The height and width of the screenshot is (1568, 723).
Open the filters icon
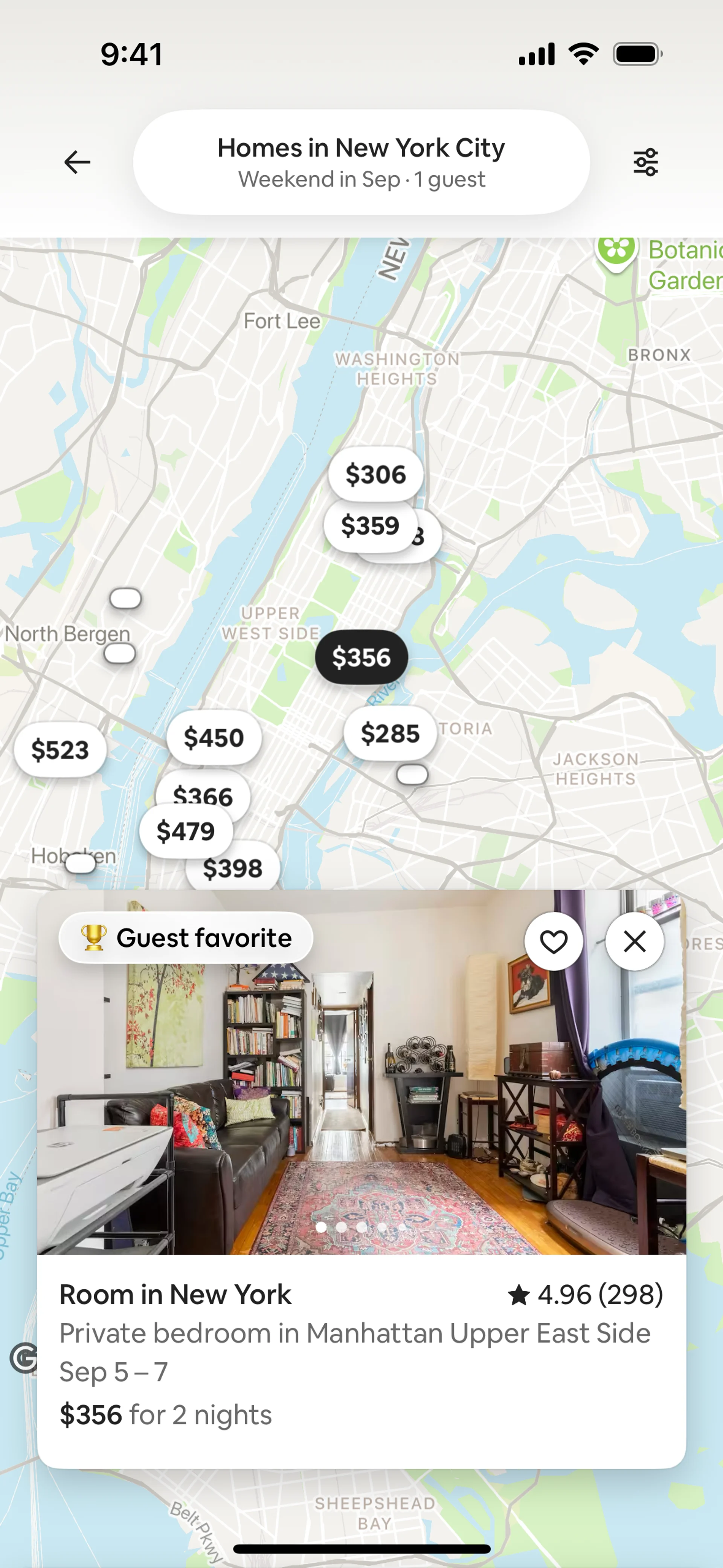coord(645,162)
